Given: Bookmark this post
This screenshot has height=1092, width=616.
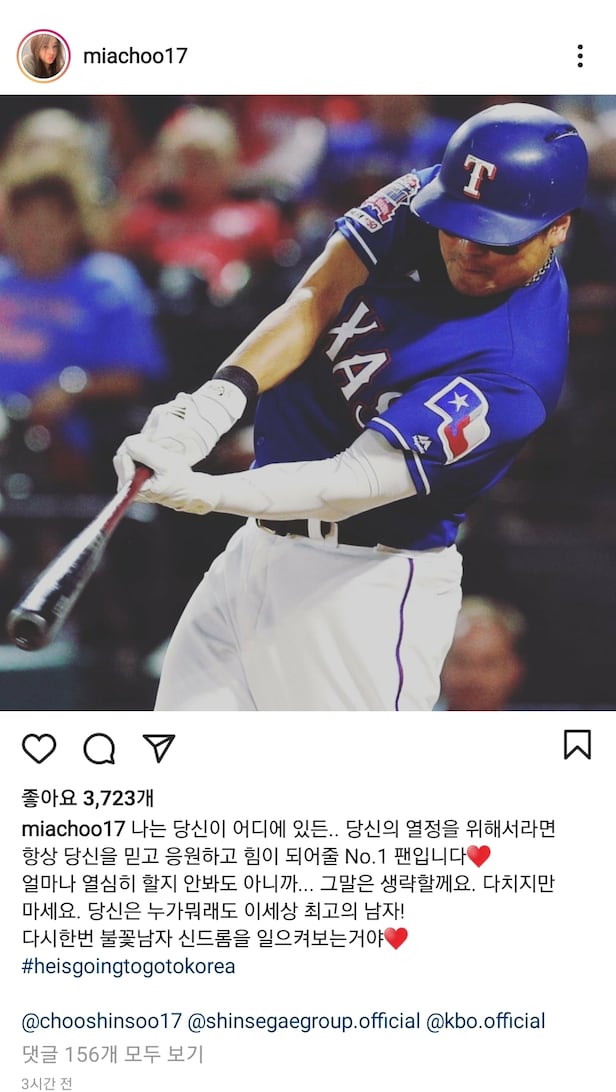Looking at the screenshot, I should click(577, 745).
